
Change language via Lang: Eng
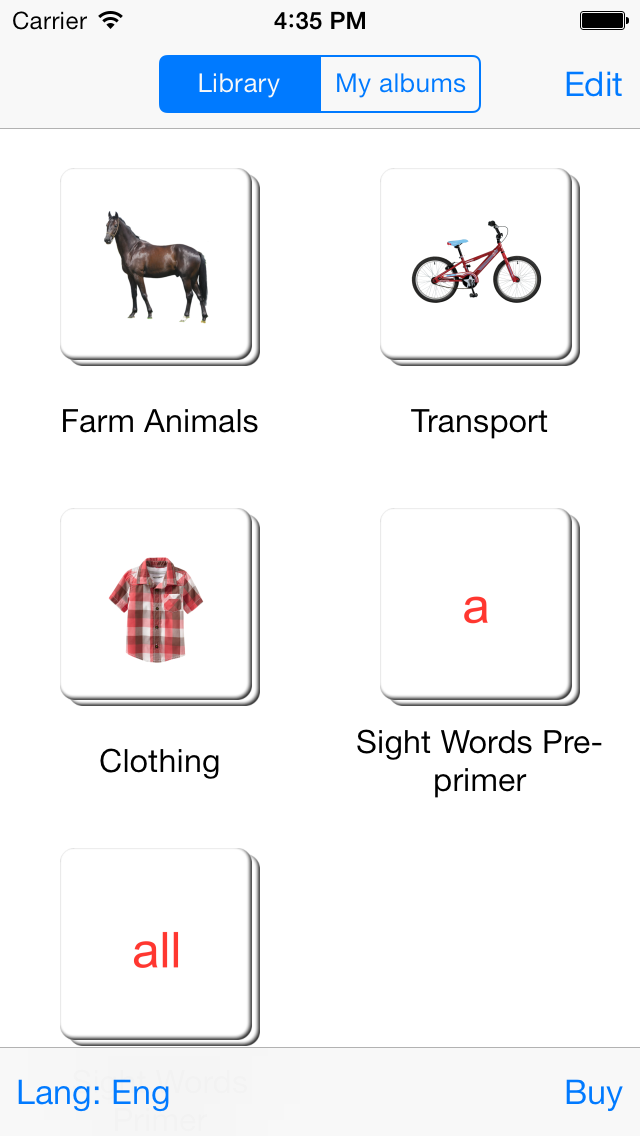coord(94,1093)
